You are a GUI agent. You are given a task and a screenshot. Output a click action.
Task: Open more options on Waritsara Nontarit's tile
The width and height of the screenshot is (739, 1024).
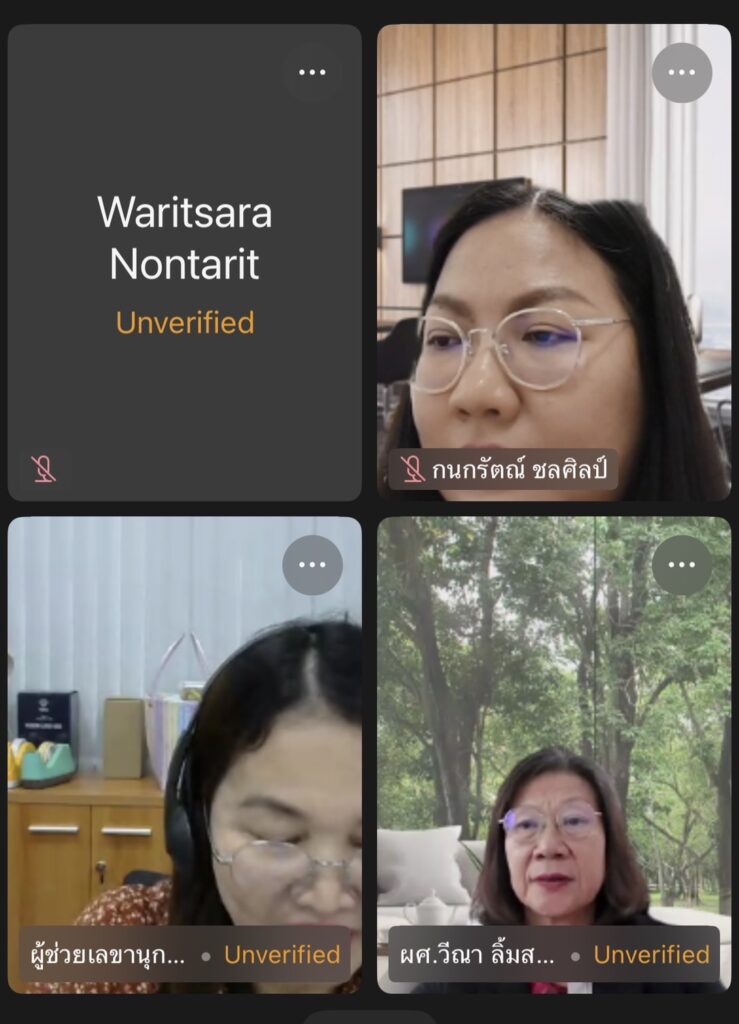coord(312,72)
